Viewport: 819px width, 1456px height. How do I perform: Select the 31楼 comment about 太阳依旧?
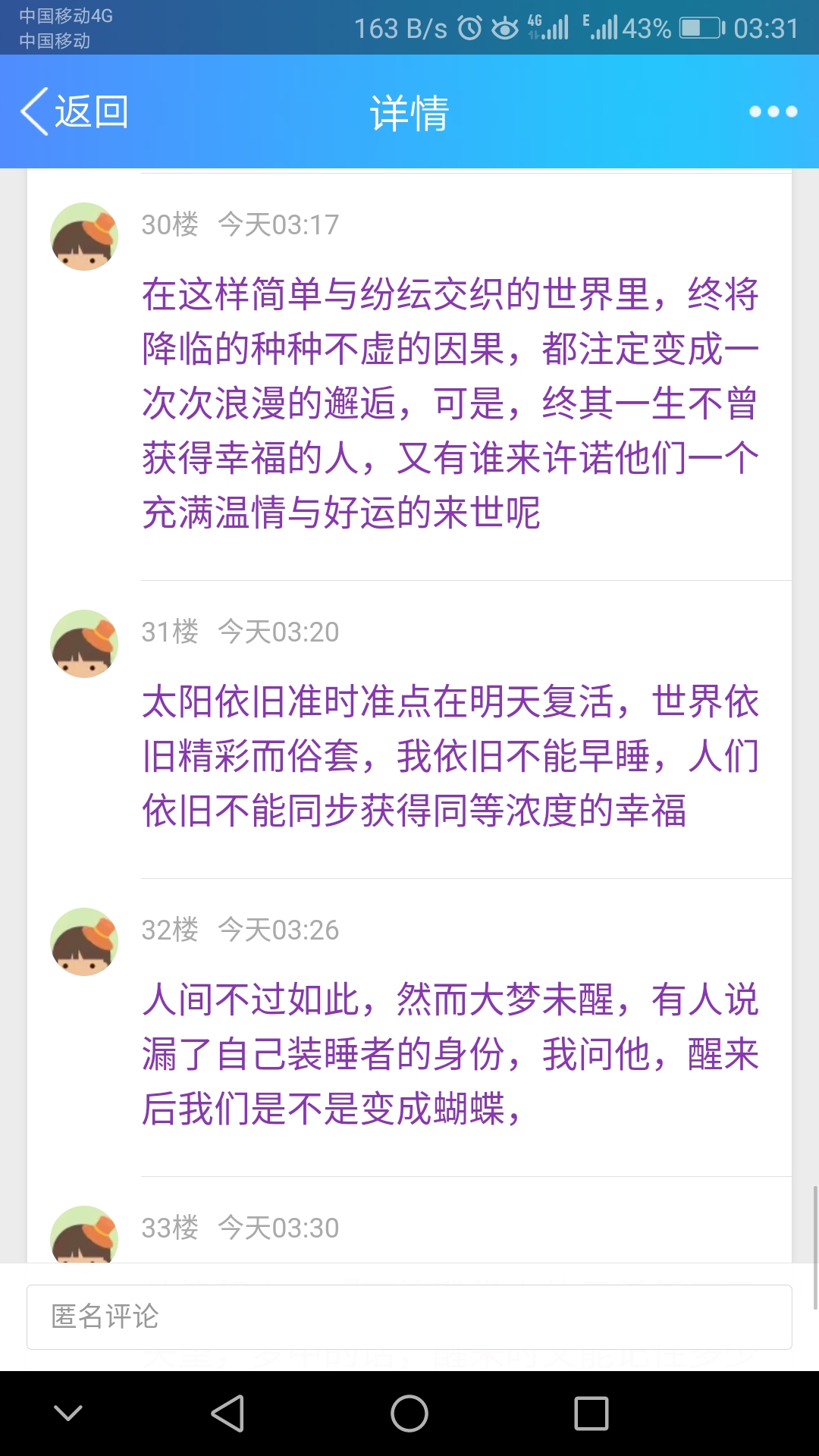point(450,756)
